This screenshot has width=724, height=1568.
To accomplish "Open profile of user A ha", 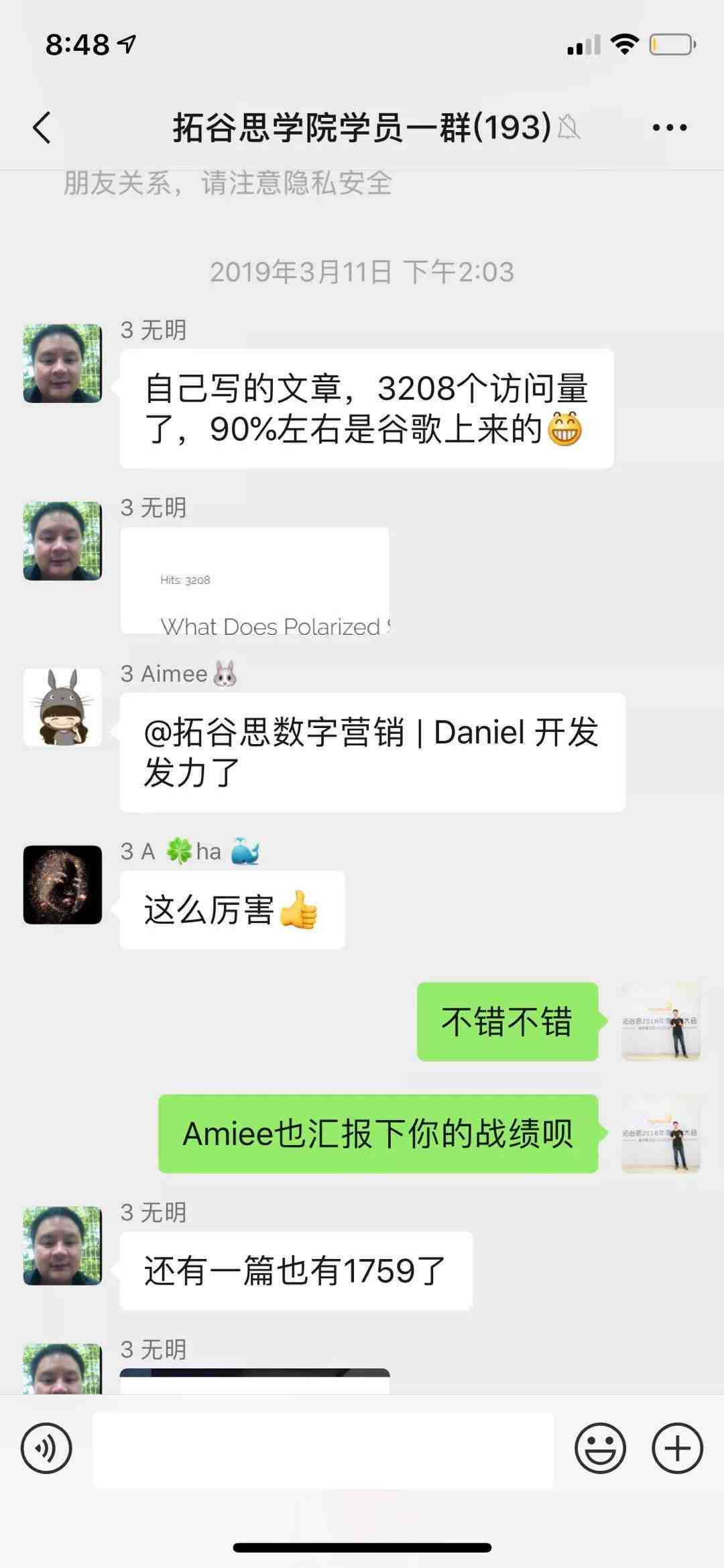I will 62,885.
